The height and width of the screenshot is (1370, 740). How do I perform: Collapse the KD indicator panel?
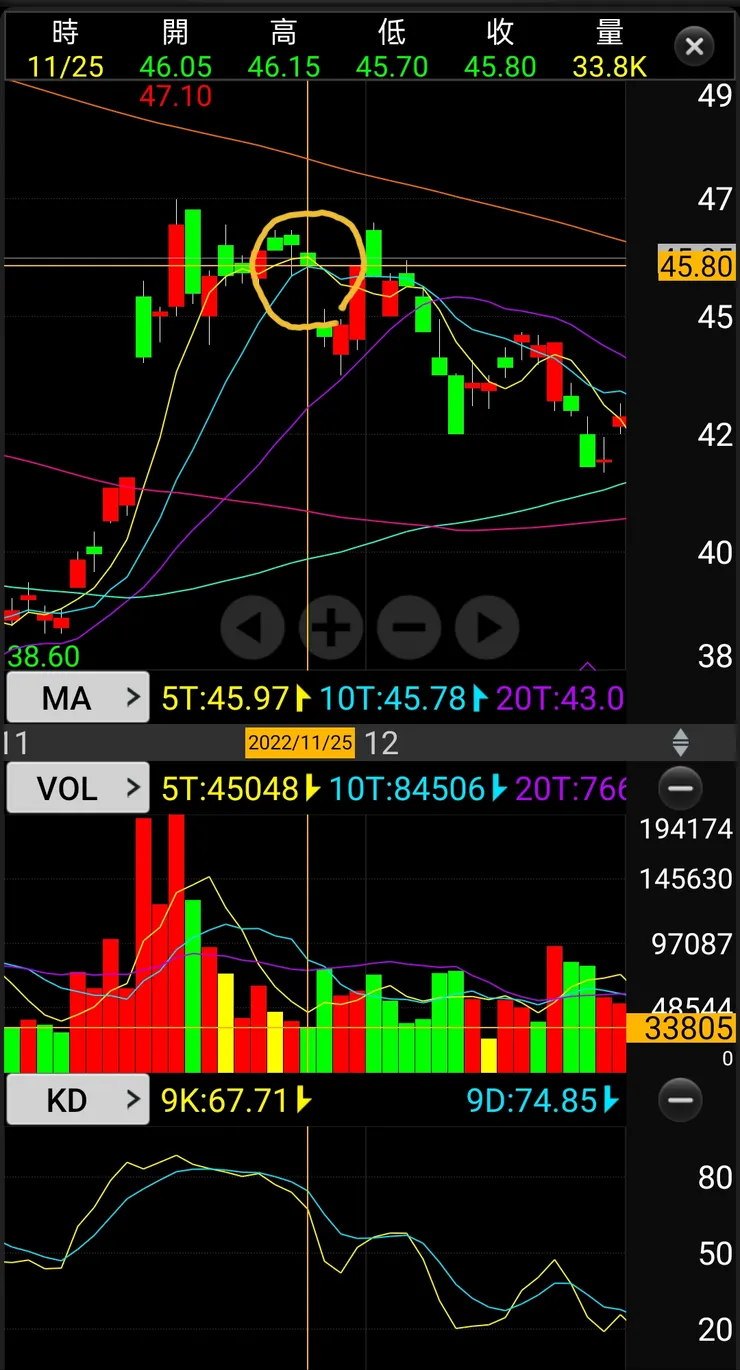(680, 1100)
